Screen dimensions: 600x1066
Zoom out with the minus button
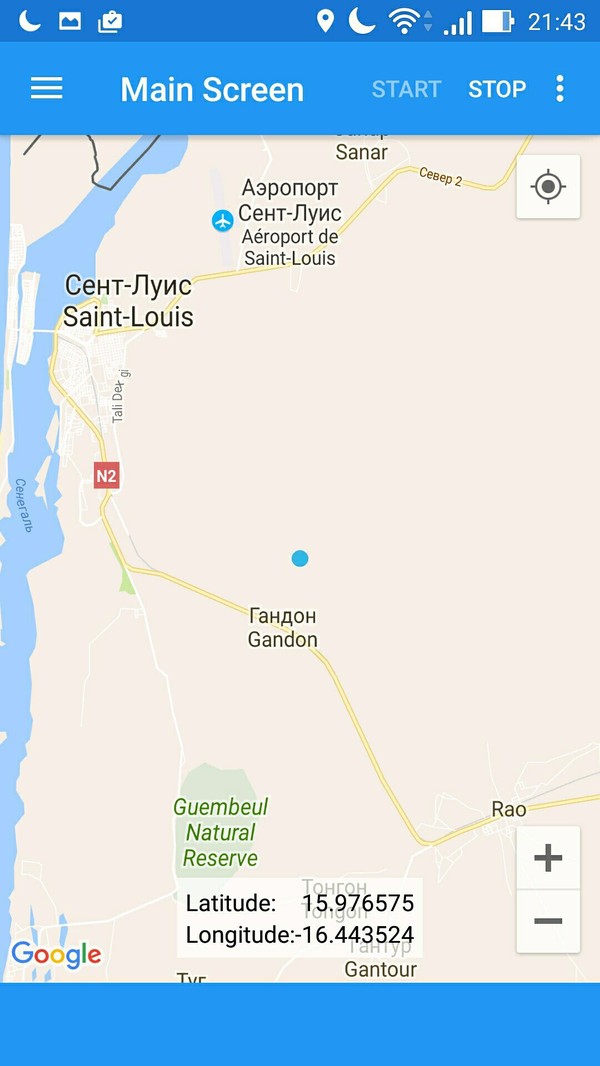pos(548,921)
